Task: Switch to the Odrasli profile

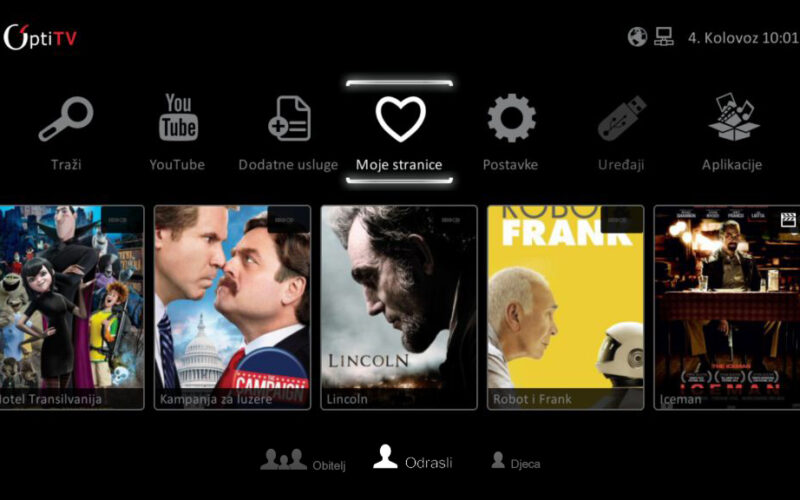Action: (413, 460)
